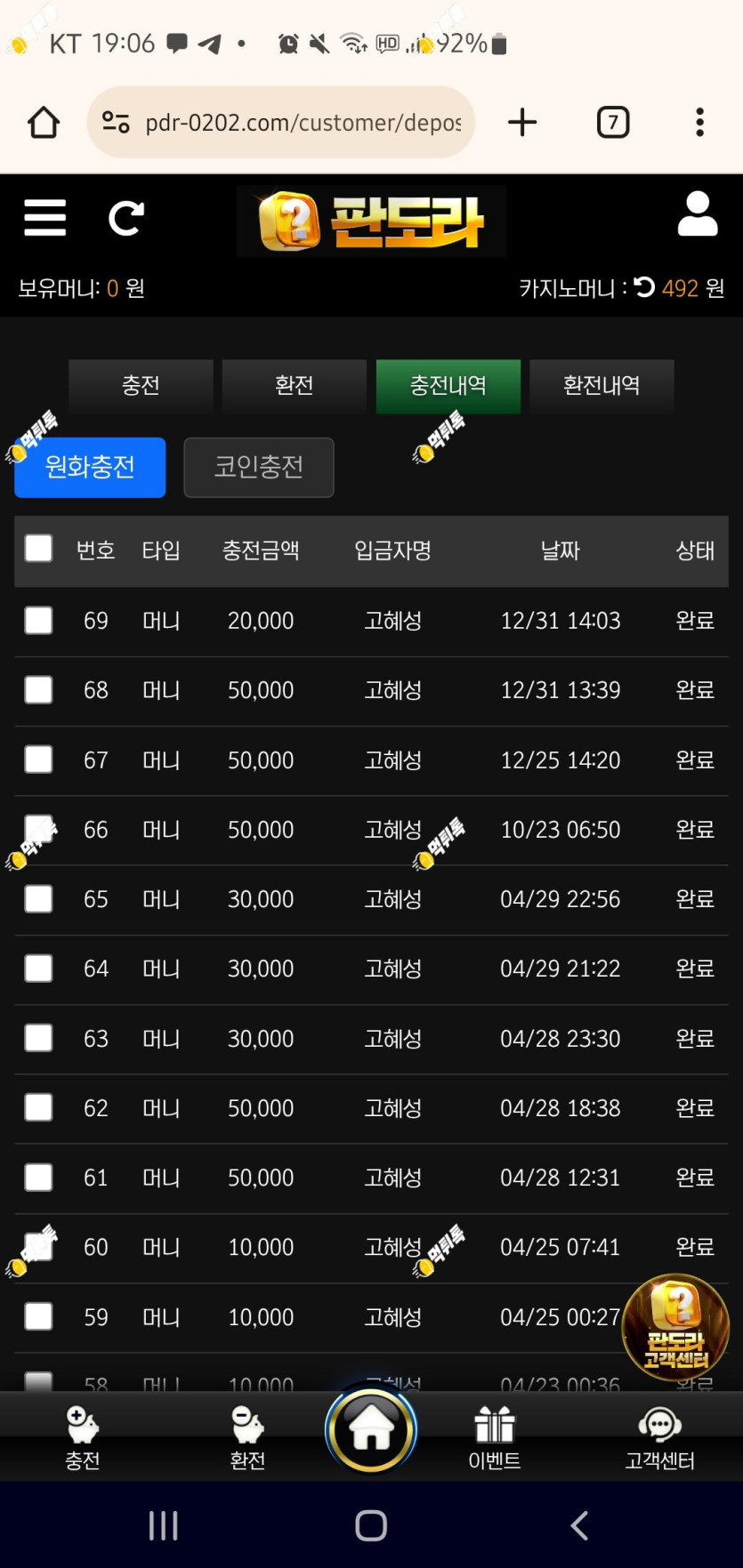Refresh the casino money balance
This screenshot has height=1568, width=743.
(645, 287)
